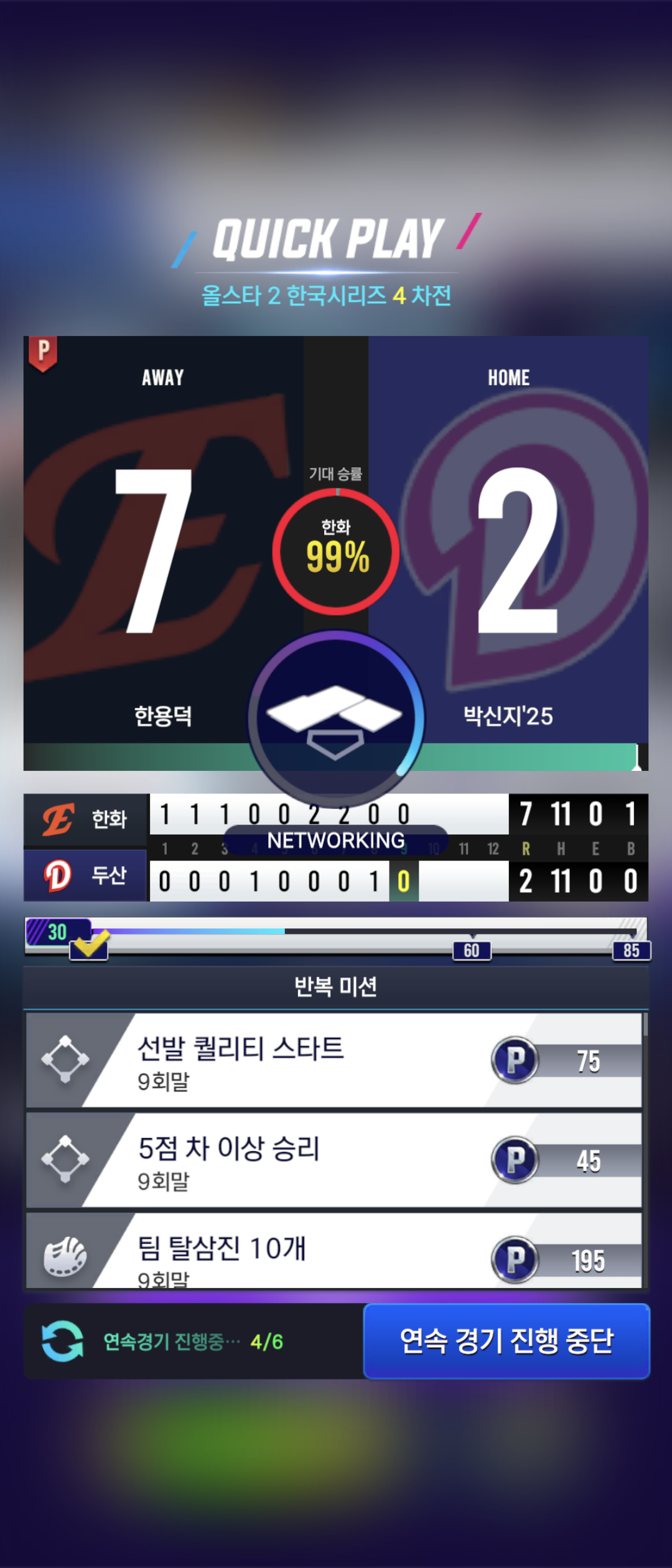This screenshot has height=1568, width=672.
Task: Select the 팀 탈삼진 10개 mission row
Action: (x=334, y=1250)
